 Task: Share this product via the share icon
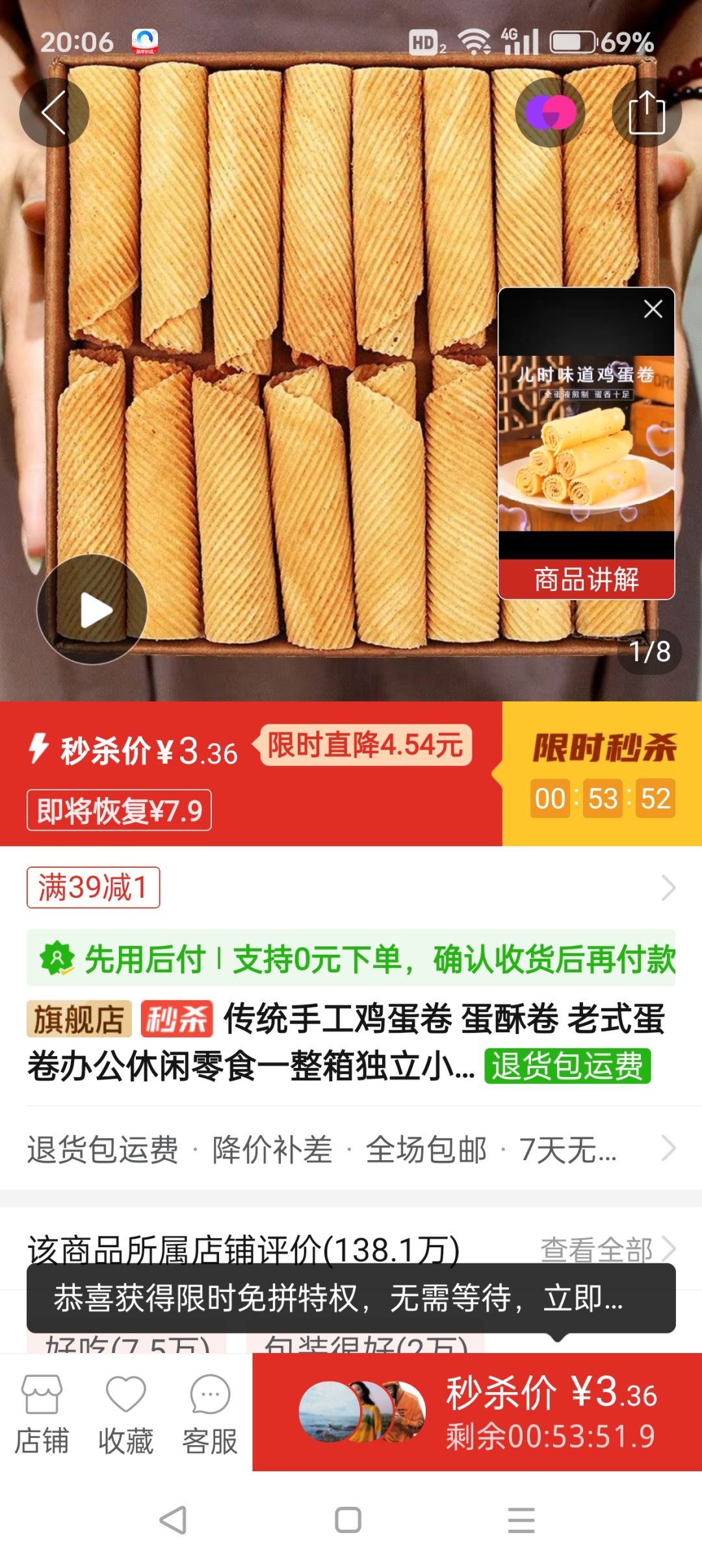pos(646,113)
